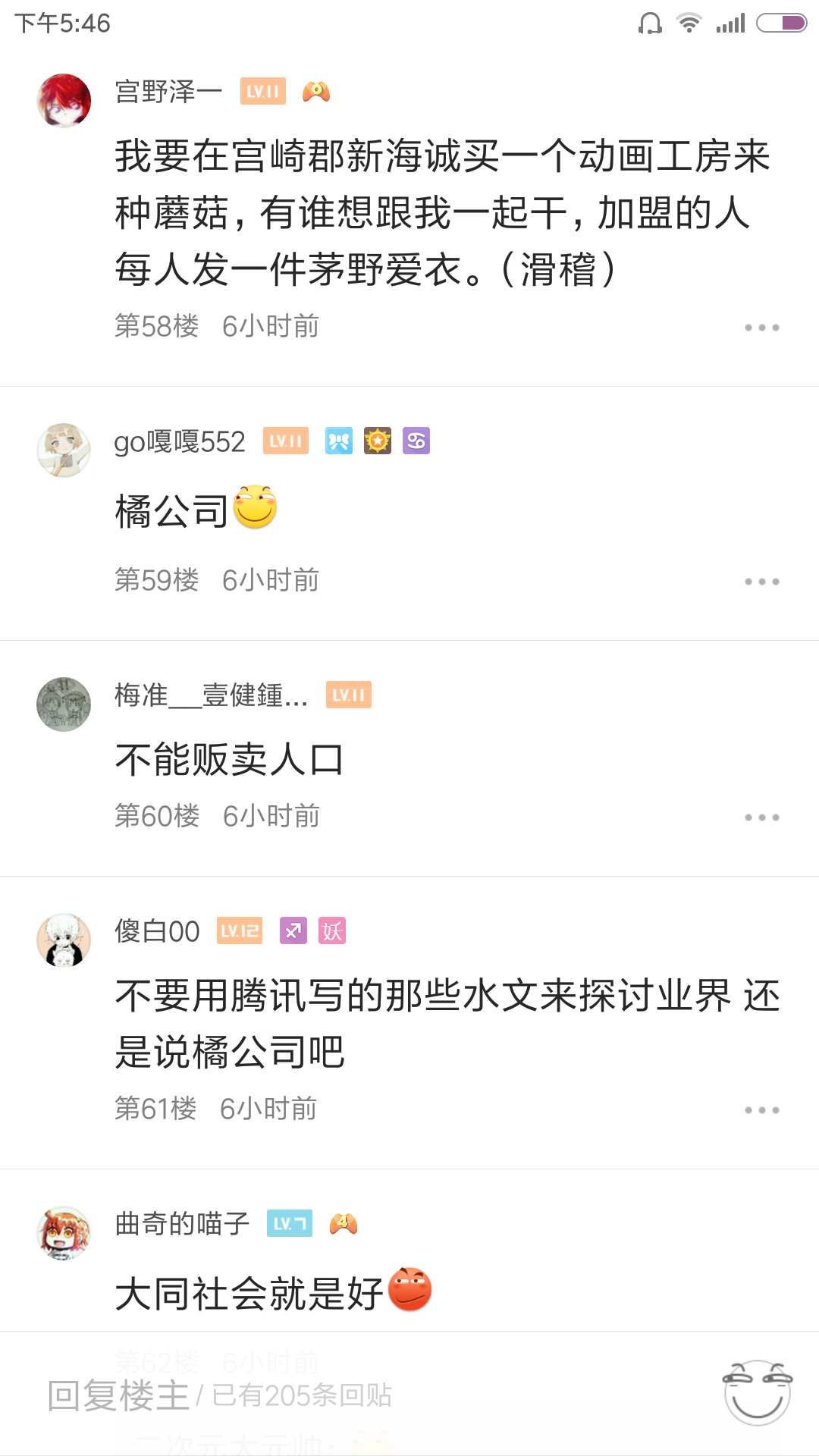Open more options for floor 58 comment
This screenshot has height=1456, width=819.
[761, 328]
